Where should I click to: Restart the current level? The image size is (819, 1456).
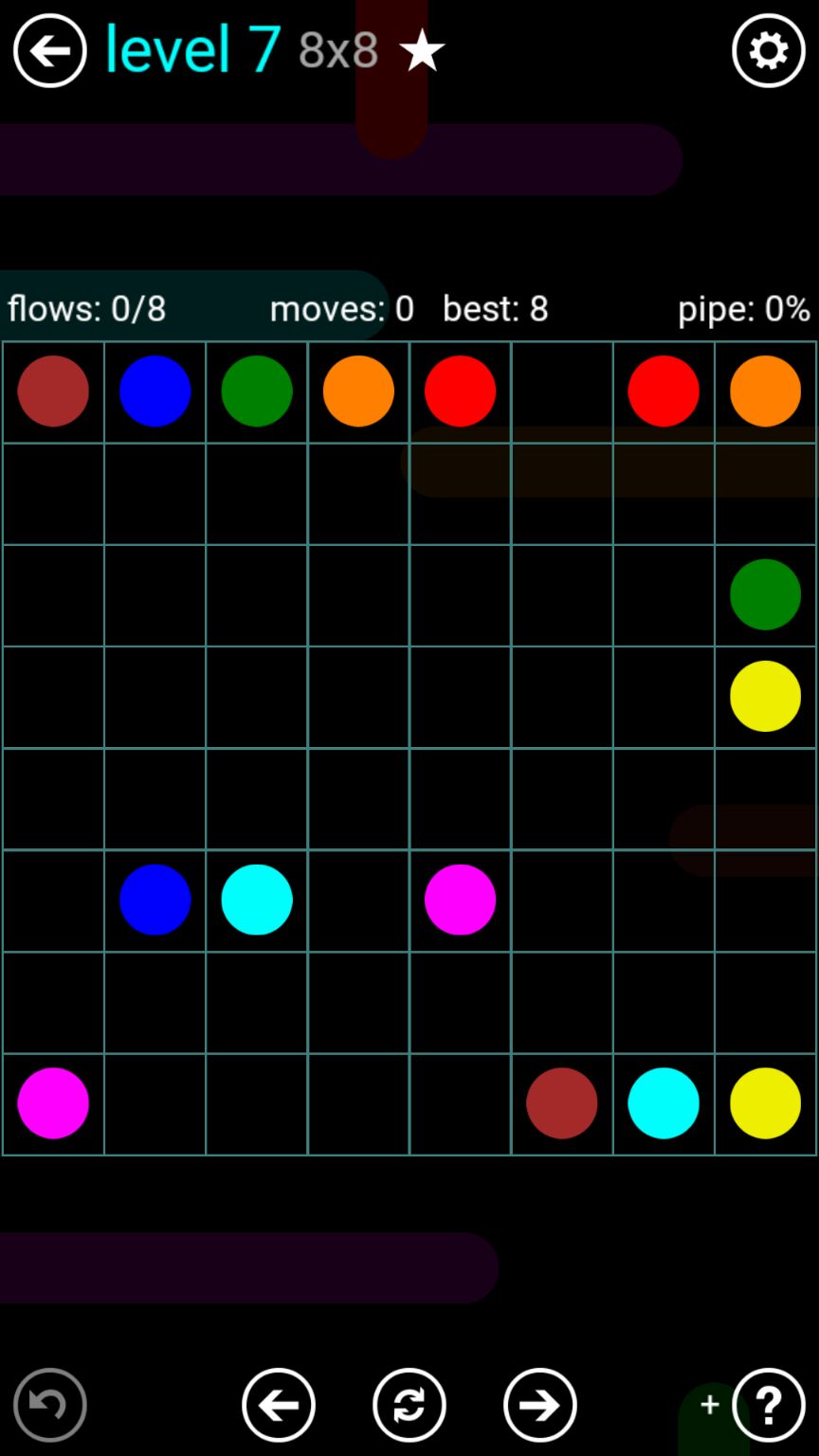409,1404
